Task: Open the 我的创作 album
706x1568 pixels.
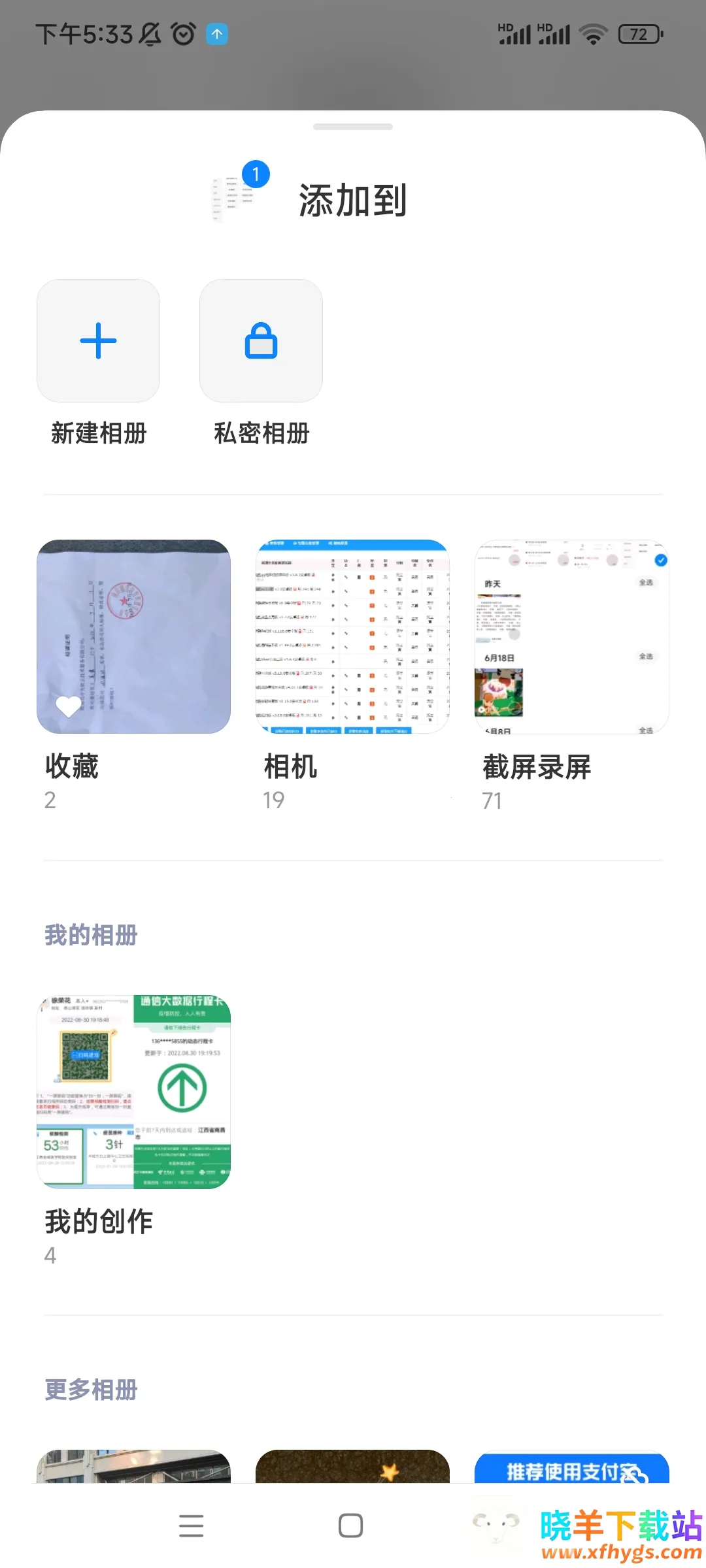Action: coord(133,1092)
